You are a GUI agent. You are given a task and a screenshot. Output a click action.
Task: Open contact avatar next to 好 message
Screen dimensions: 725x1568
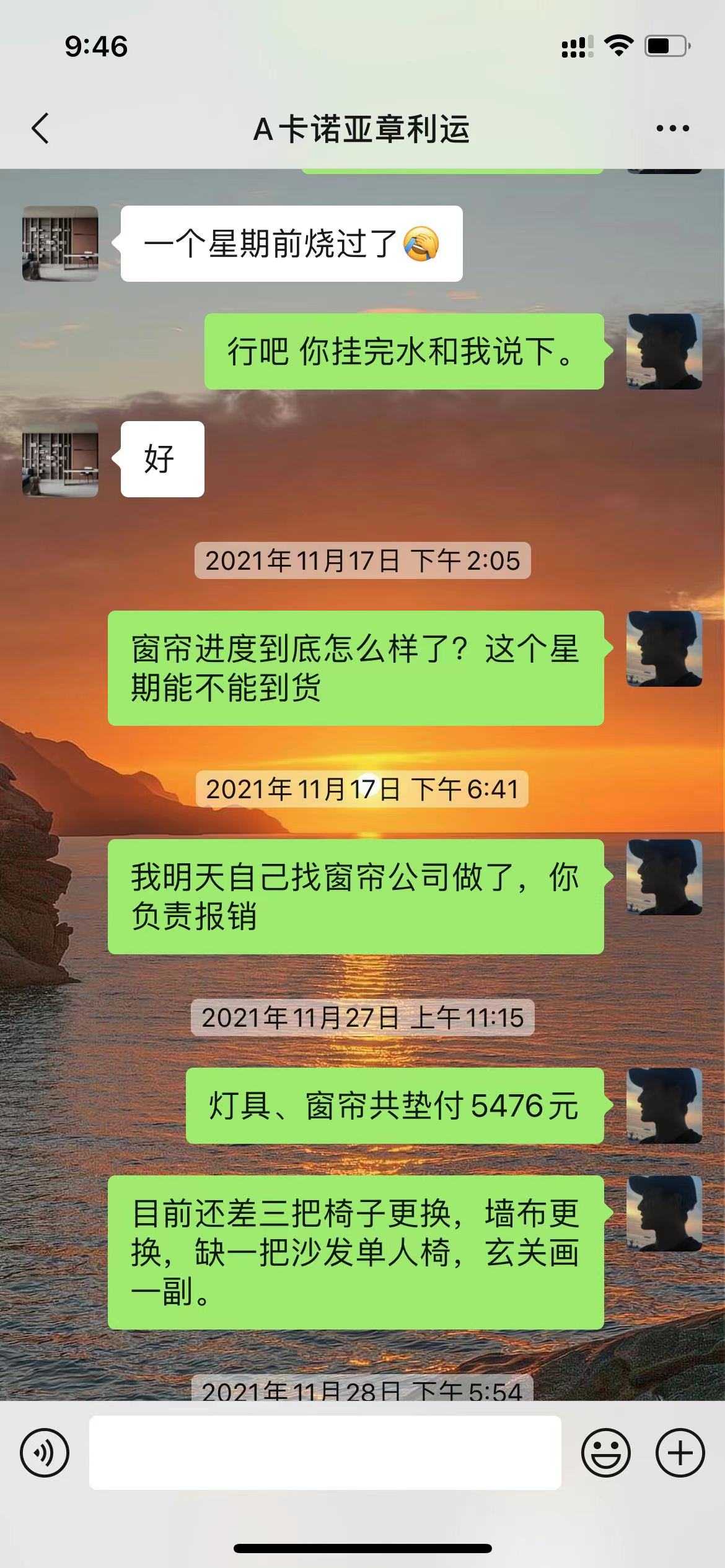tap(60, 459)
